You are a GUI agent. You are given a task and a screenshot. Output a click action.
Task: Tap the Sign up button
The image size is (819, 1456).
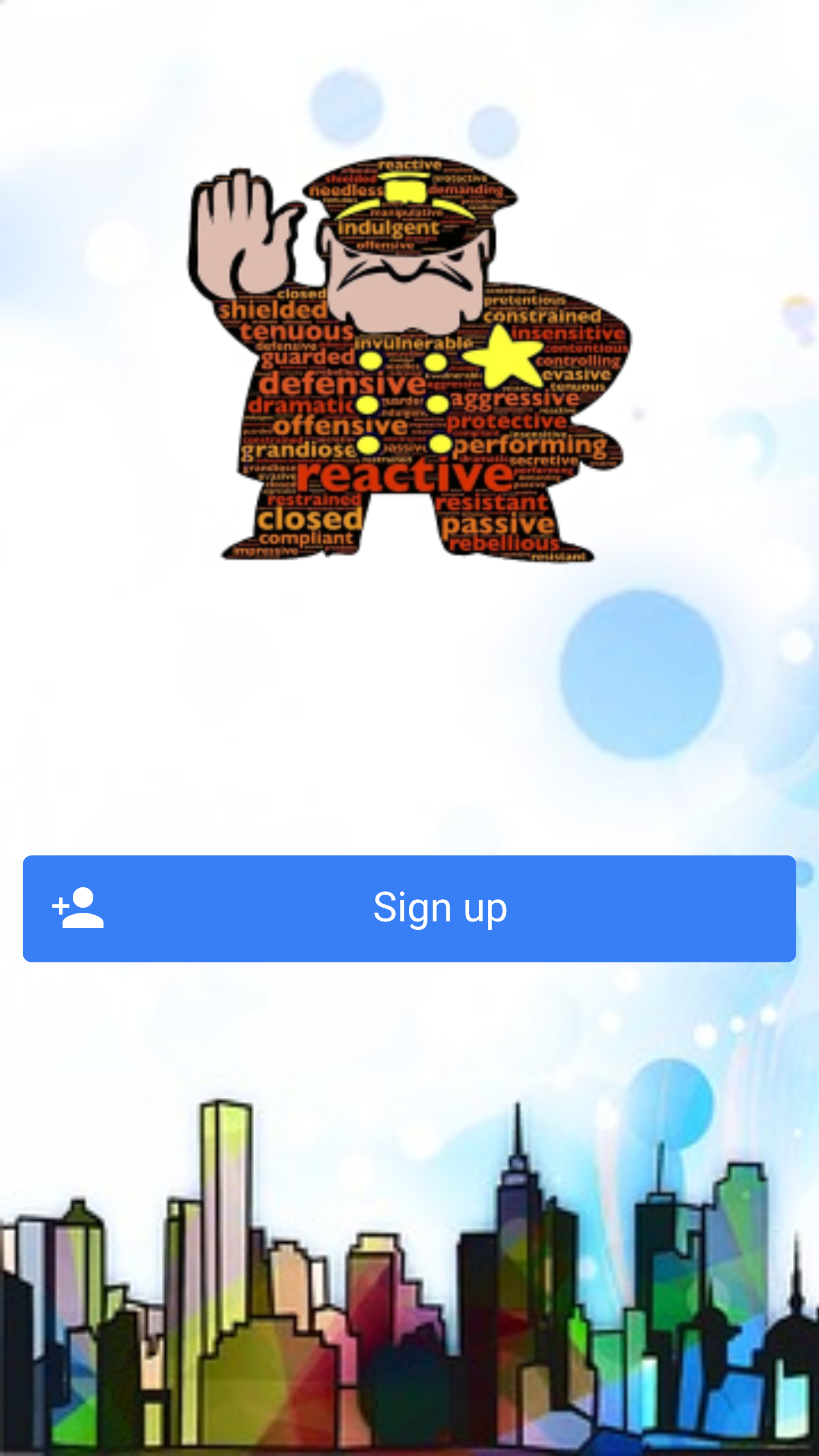[409, 908]
